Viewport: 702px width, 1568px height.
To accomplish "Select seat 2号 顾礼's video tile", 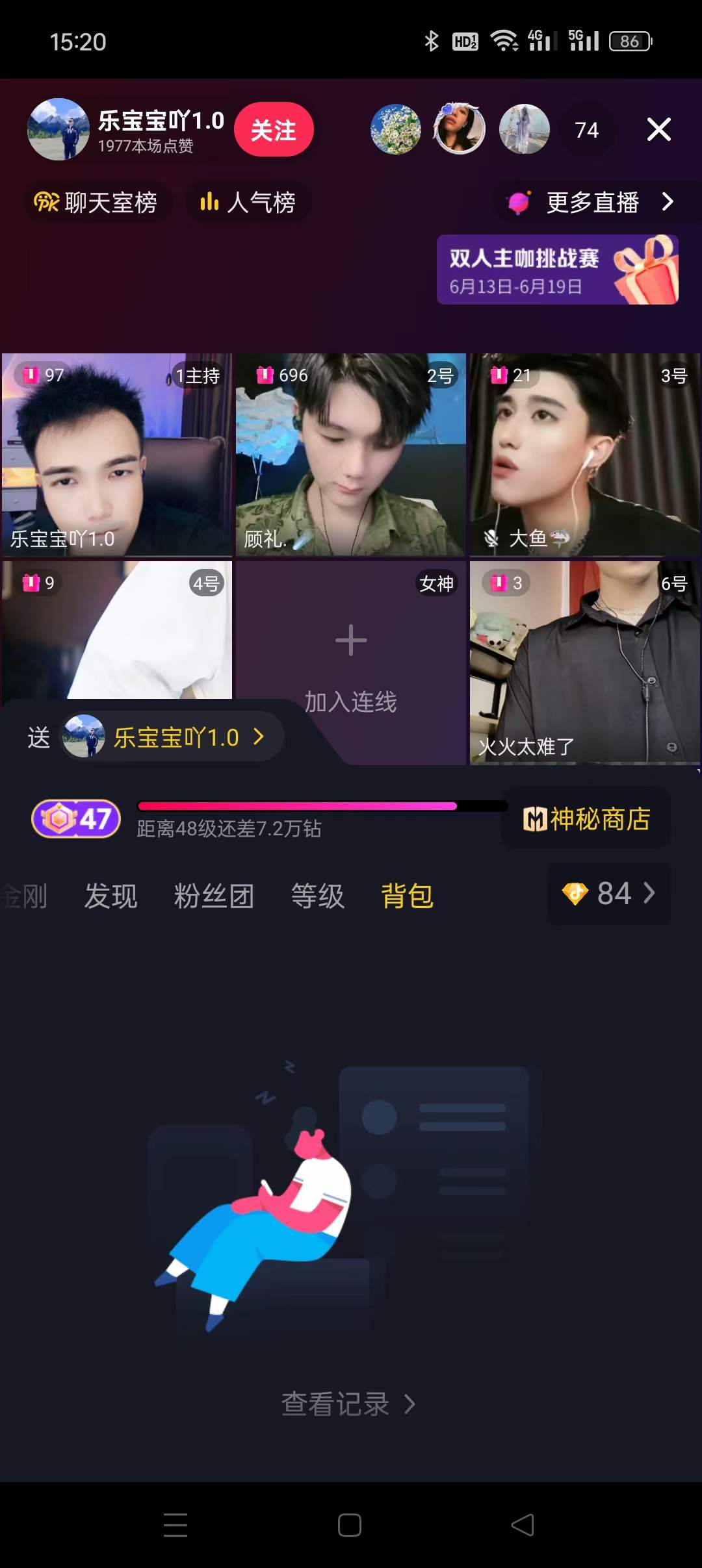I will (350, 455).
